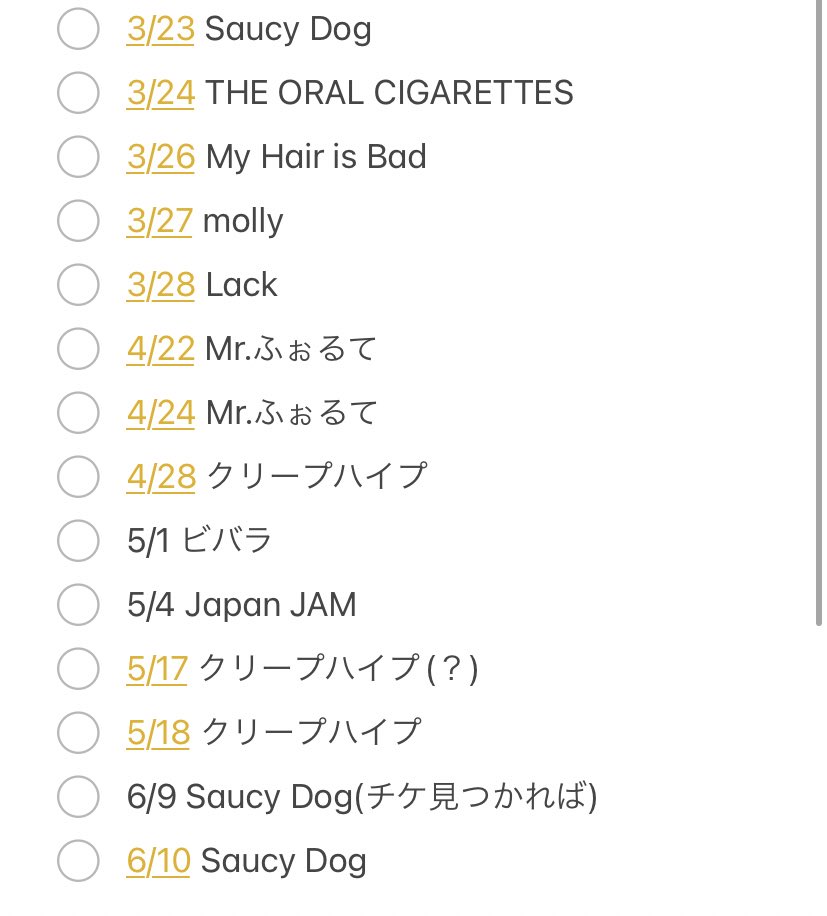Mark 5/4 Japan JAM as done
Viewport: 827px width, 916px height.
pos(78,605)
